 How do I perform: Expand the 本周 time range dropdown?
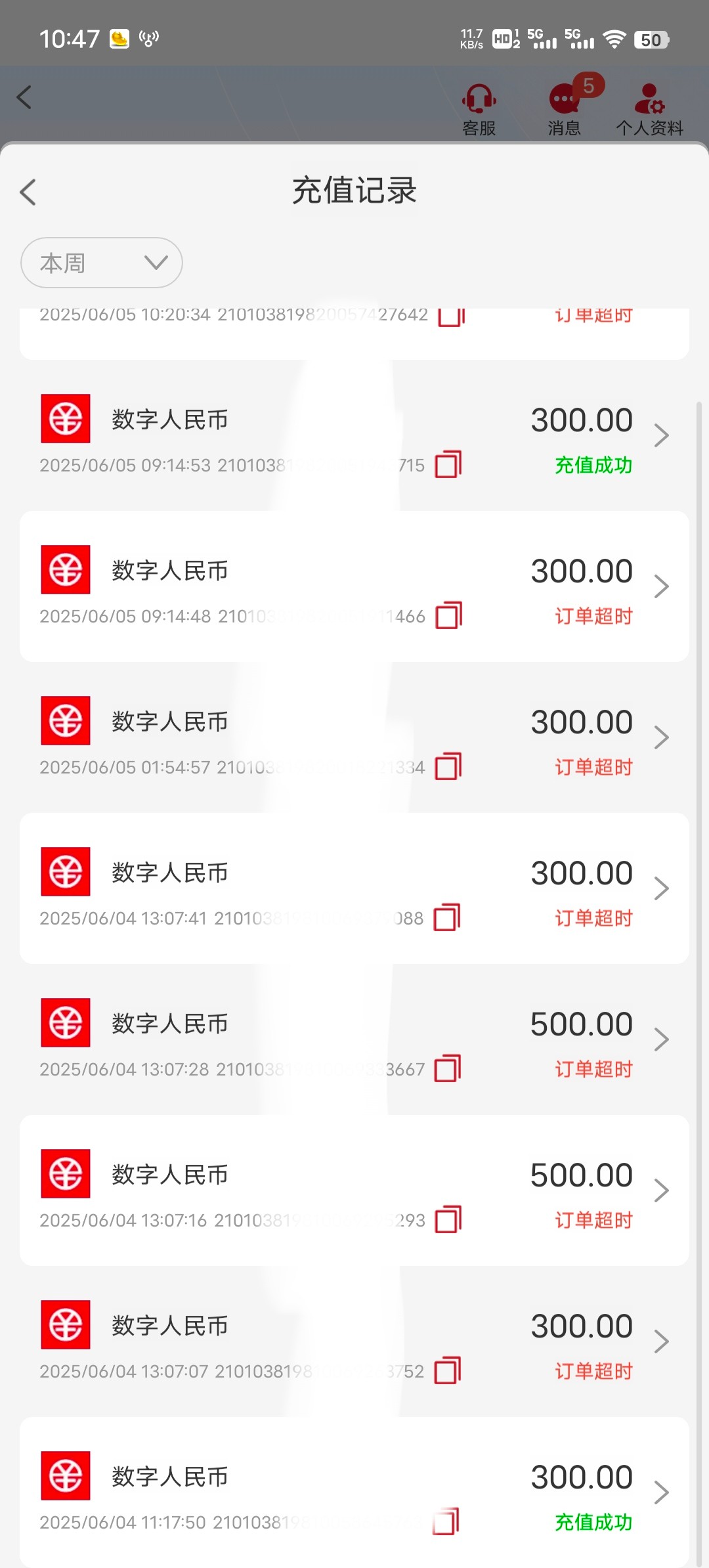point(102,263)
